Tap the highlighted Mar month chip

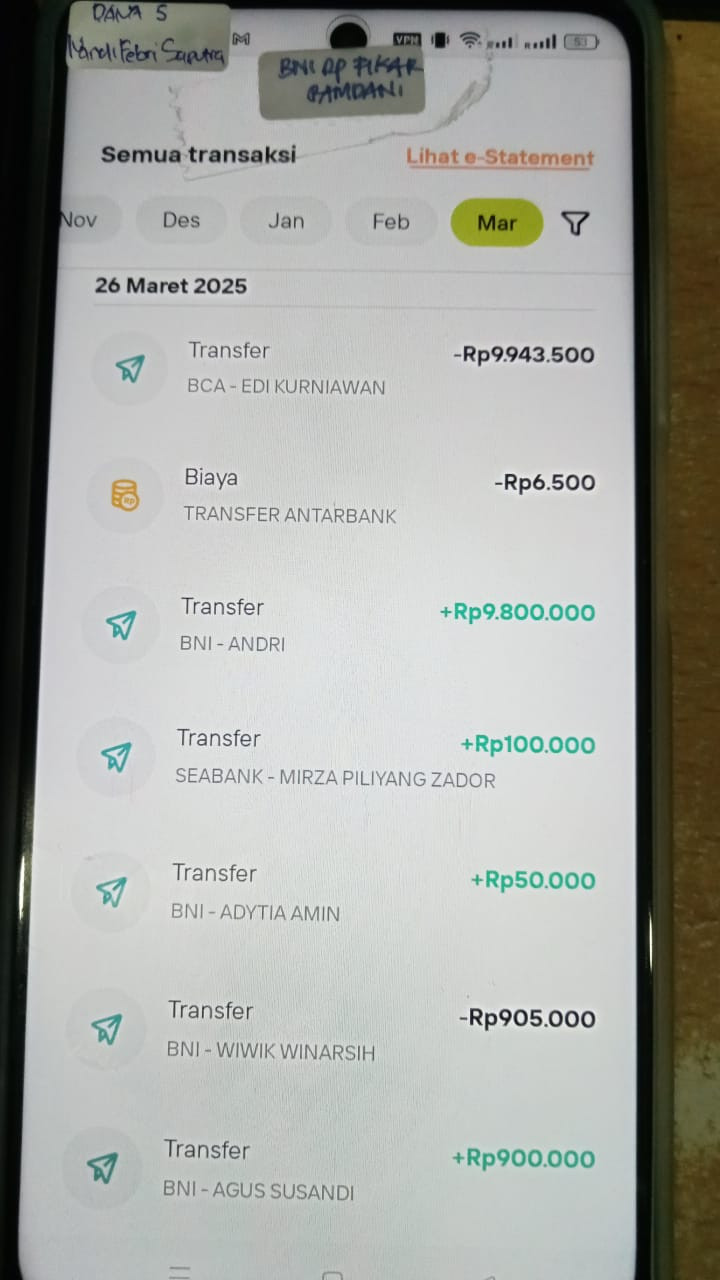coord(497,222)
